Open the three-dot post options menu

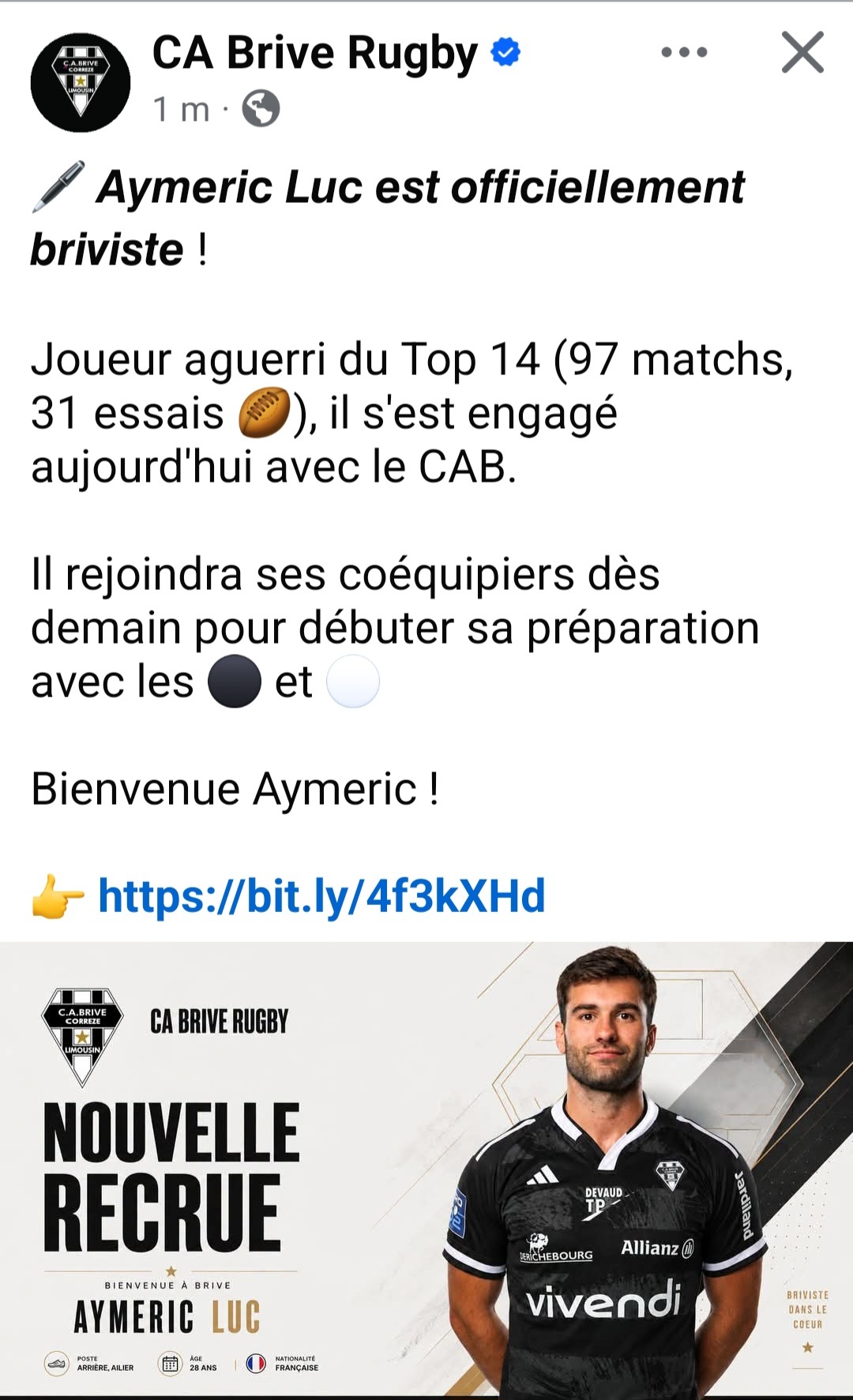coord(684,53)
